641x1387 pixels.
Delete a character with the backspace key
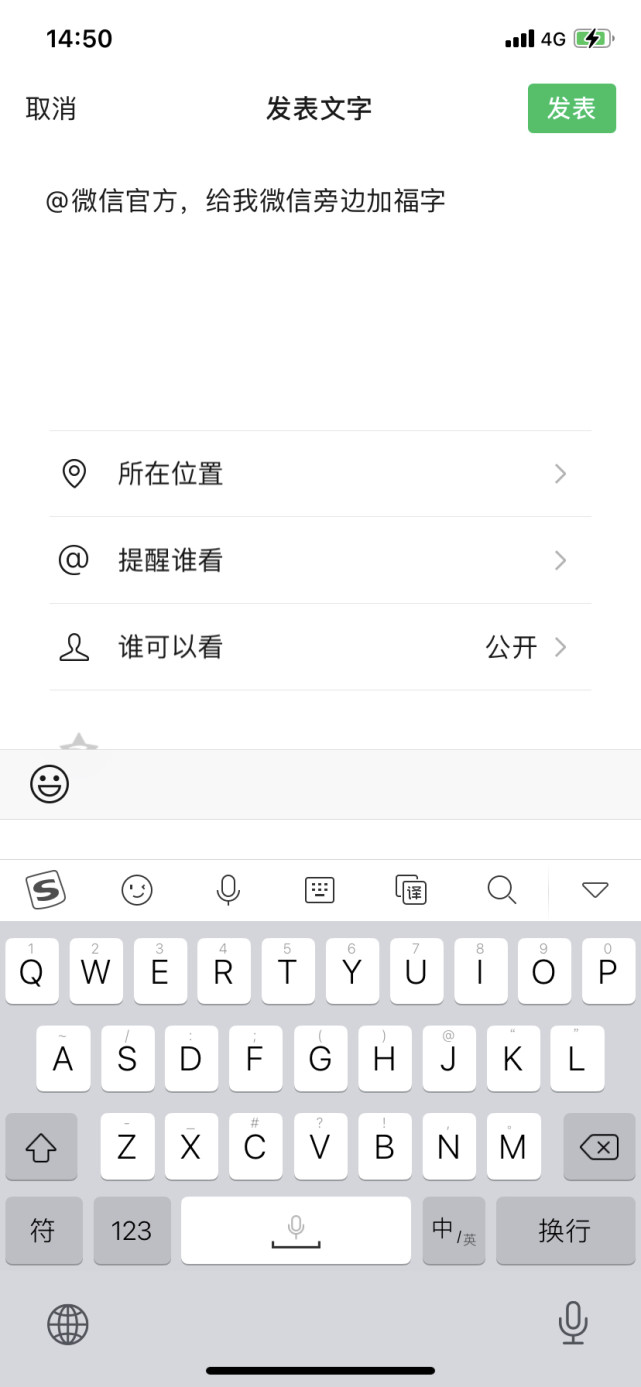coord(599,1147)
